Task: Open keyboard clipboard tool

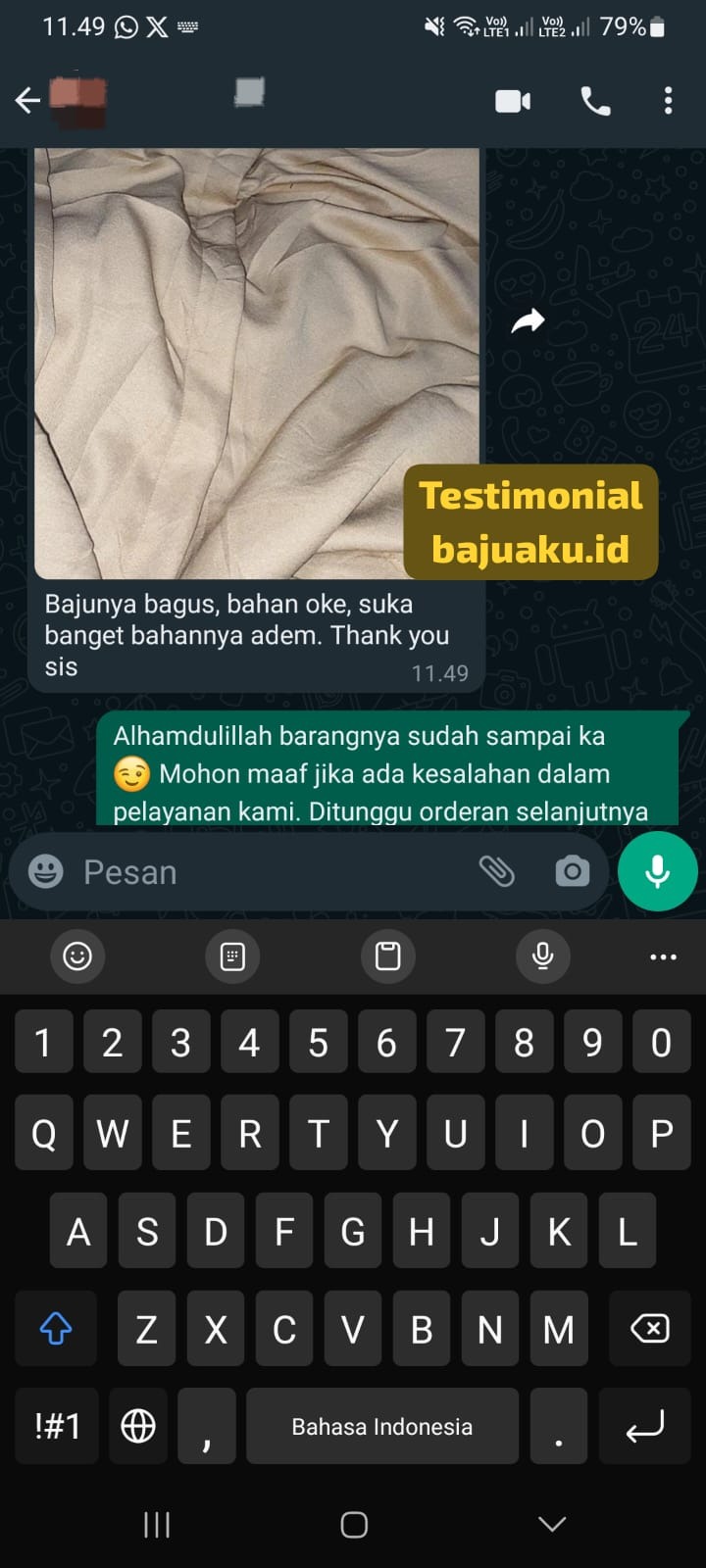Action: coord(388,955)
